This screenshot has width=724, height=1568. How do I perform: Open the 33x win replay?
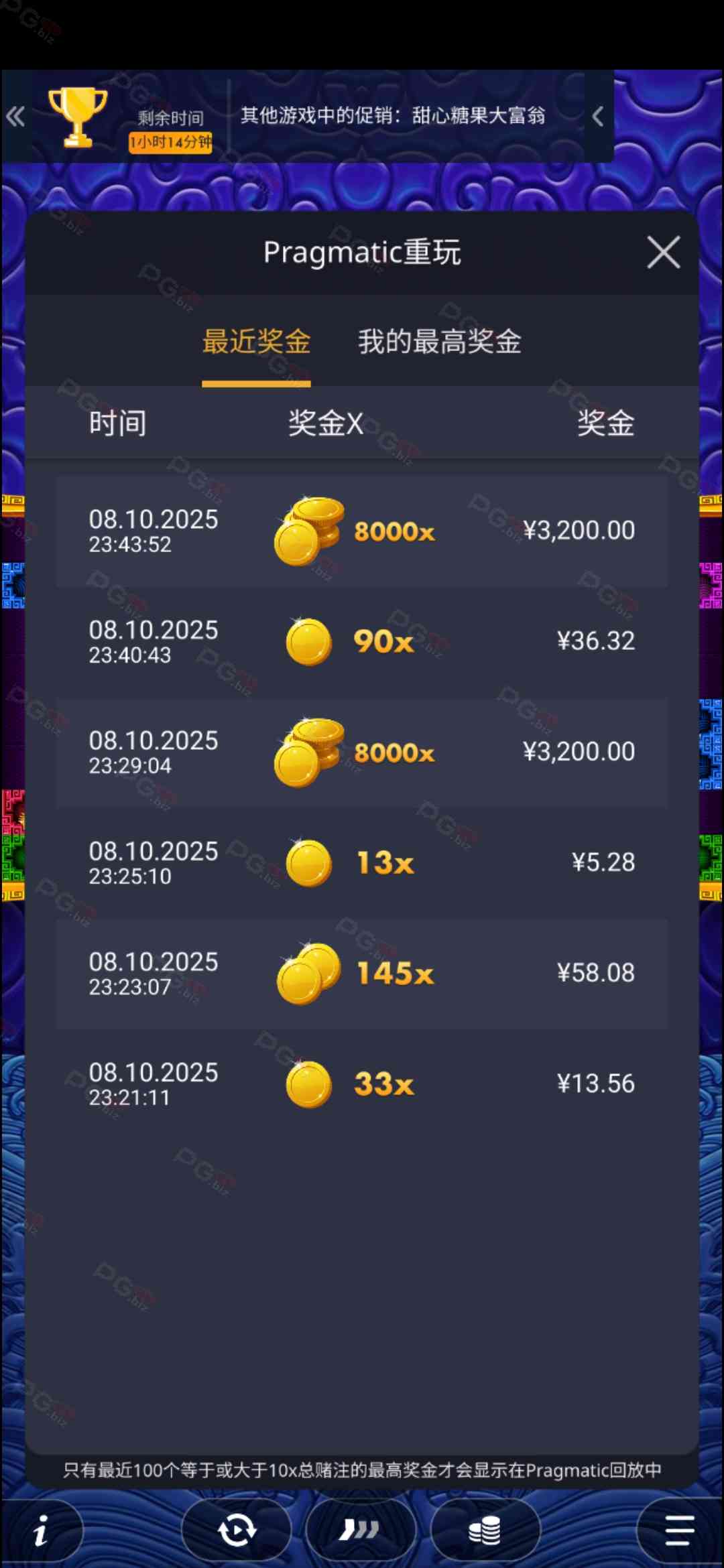click(362, 1084)
